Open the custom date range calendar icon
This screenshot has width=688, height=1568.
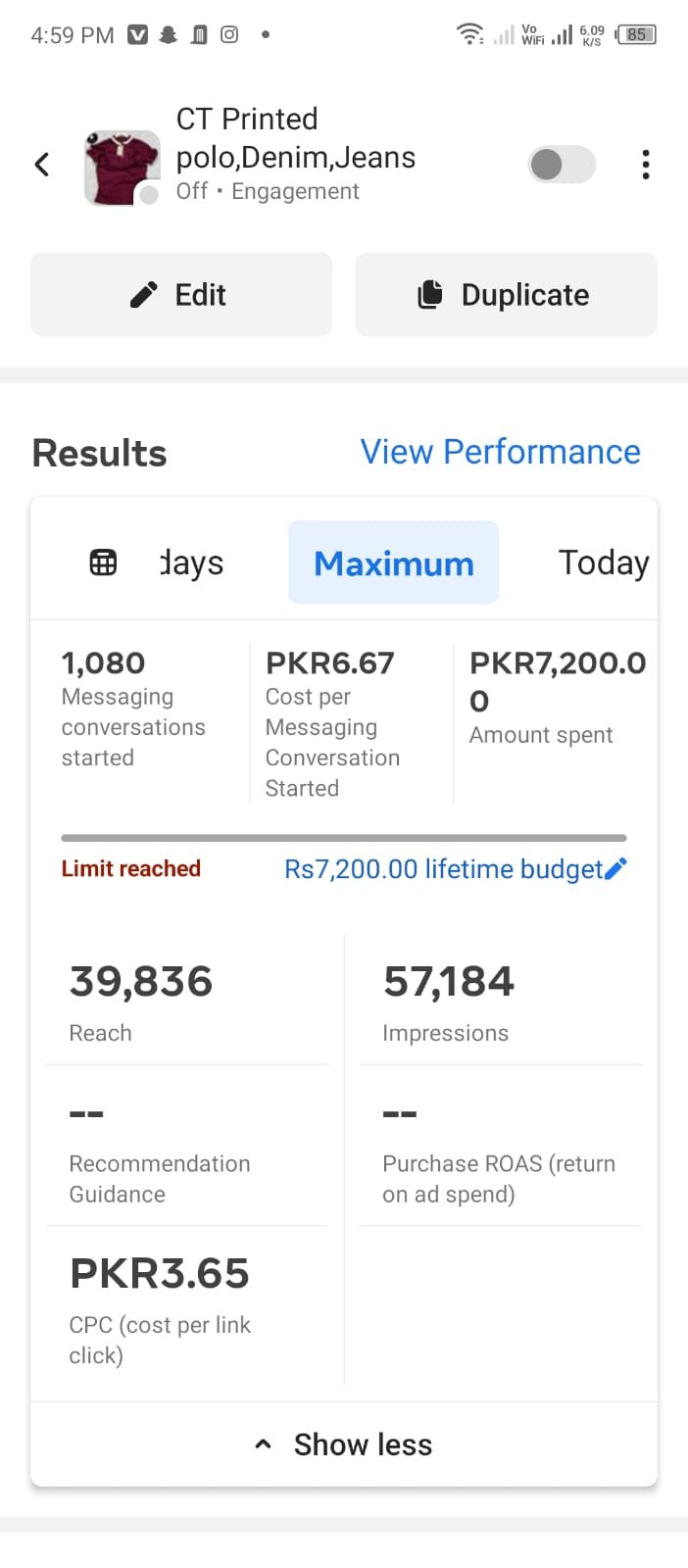point(103,563)
